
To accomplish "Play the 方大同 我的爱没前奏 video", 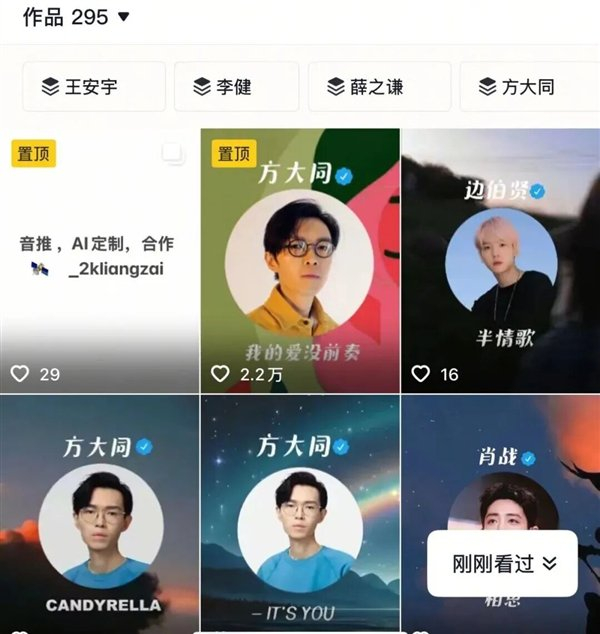I will (x=300, y=260).
